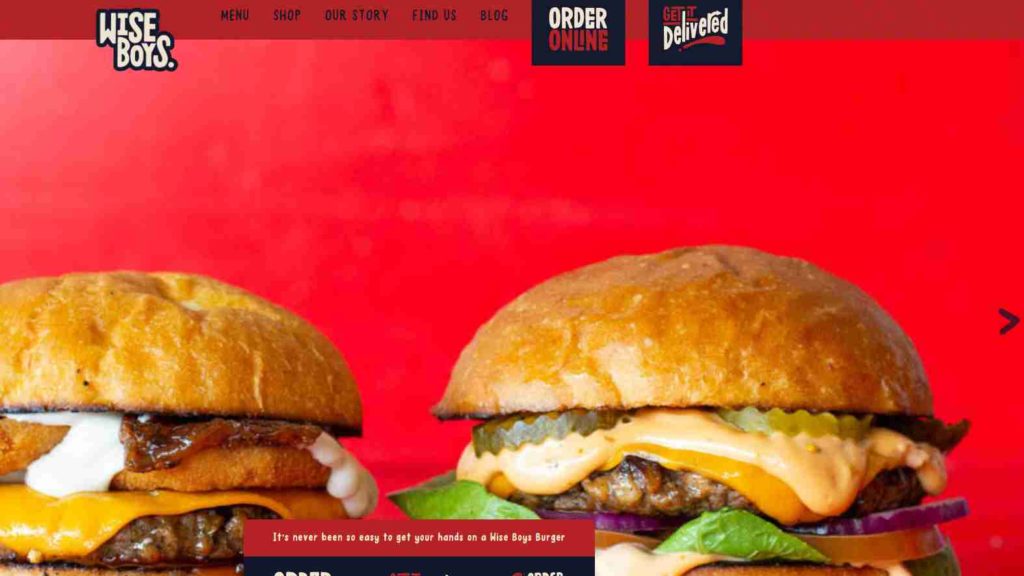Open the Wise Boys home logo

point(136,40)
